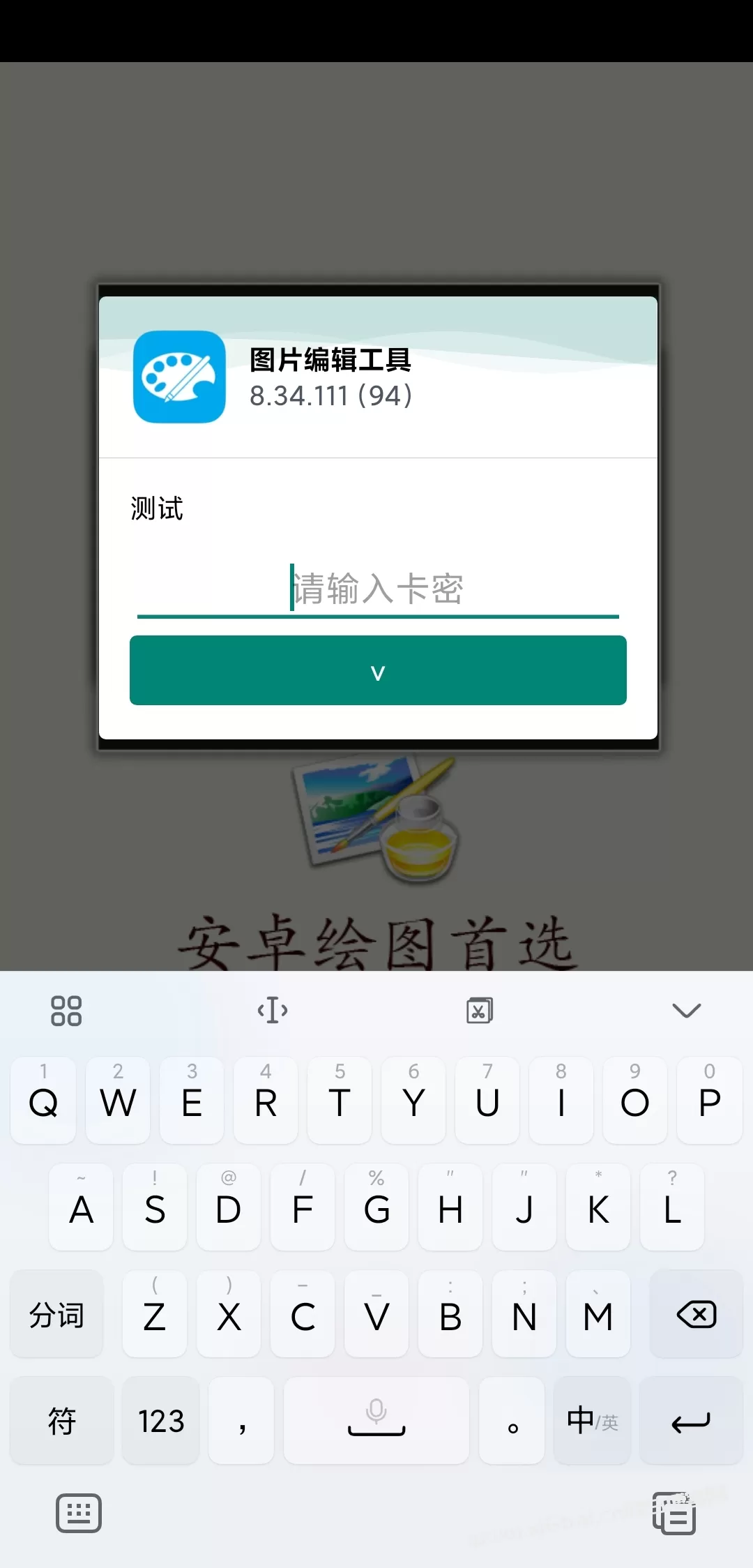753x1568 pixels.
Task: Open the 符 symbols keyboard
Action: click(61, 1421)
